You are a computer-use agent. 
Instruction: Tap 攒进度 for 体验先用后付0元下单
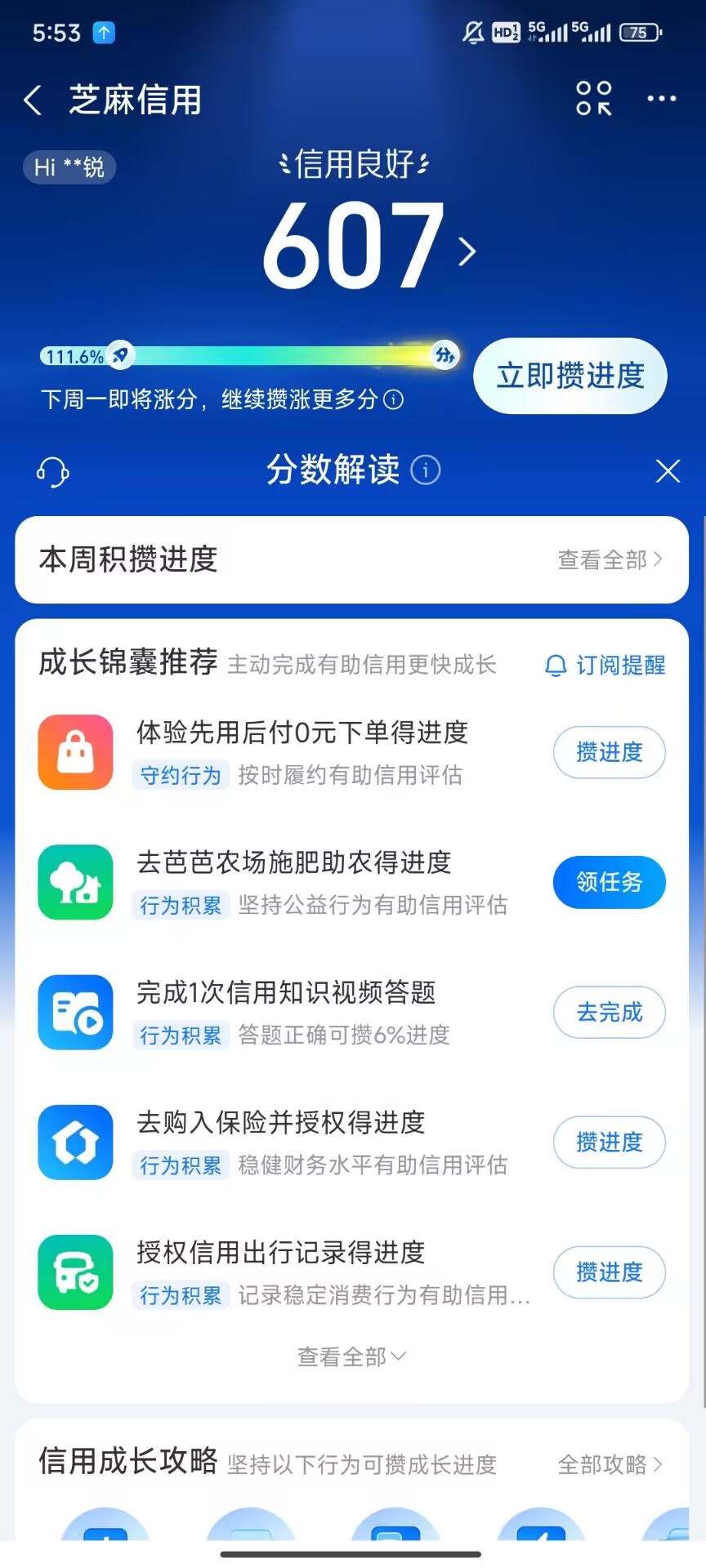tap(609, 752)
